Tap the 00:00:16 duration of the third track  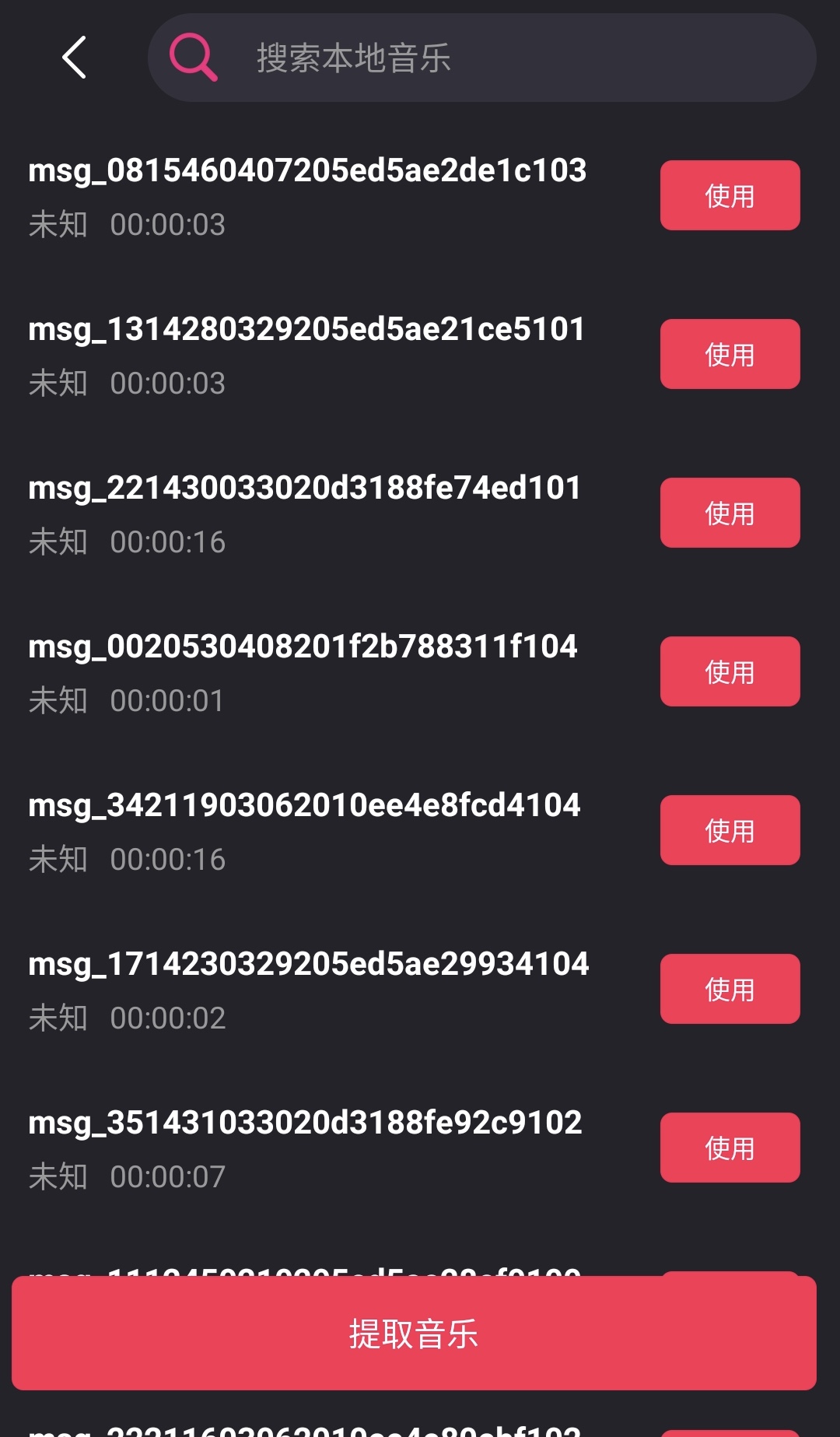pos(168,542)
